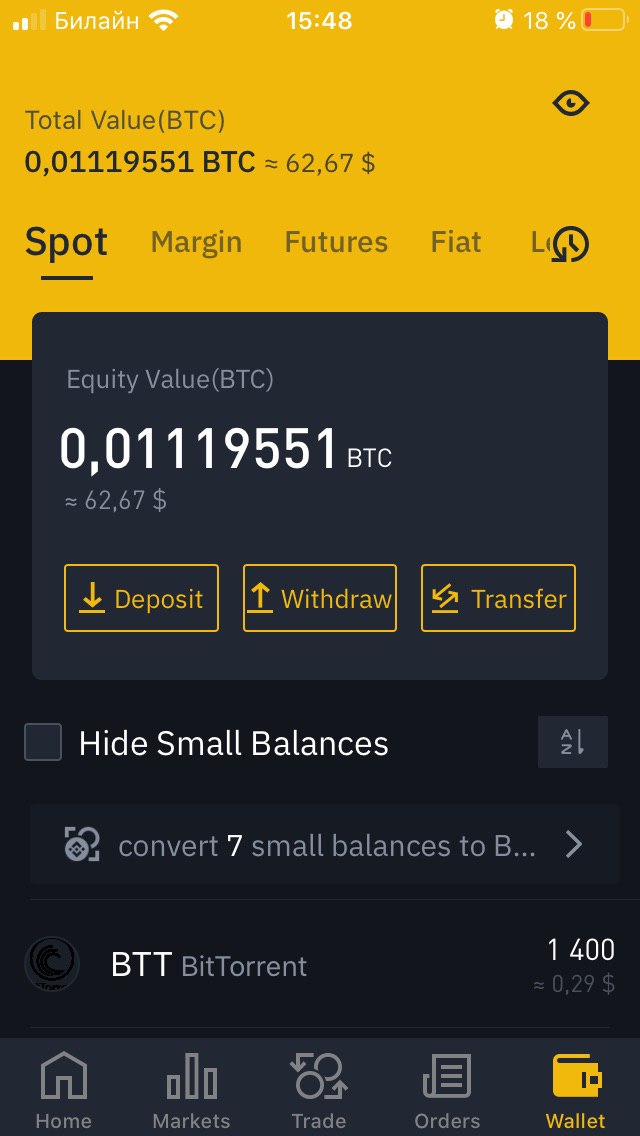640x1136 pixels.
Task: Hide balance with the eye icon
Action: tap(571, 104)
